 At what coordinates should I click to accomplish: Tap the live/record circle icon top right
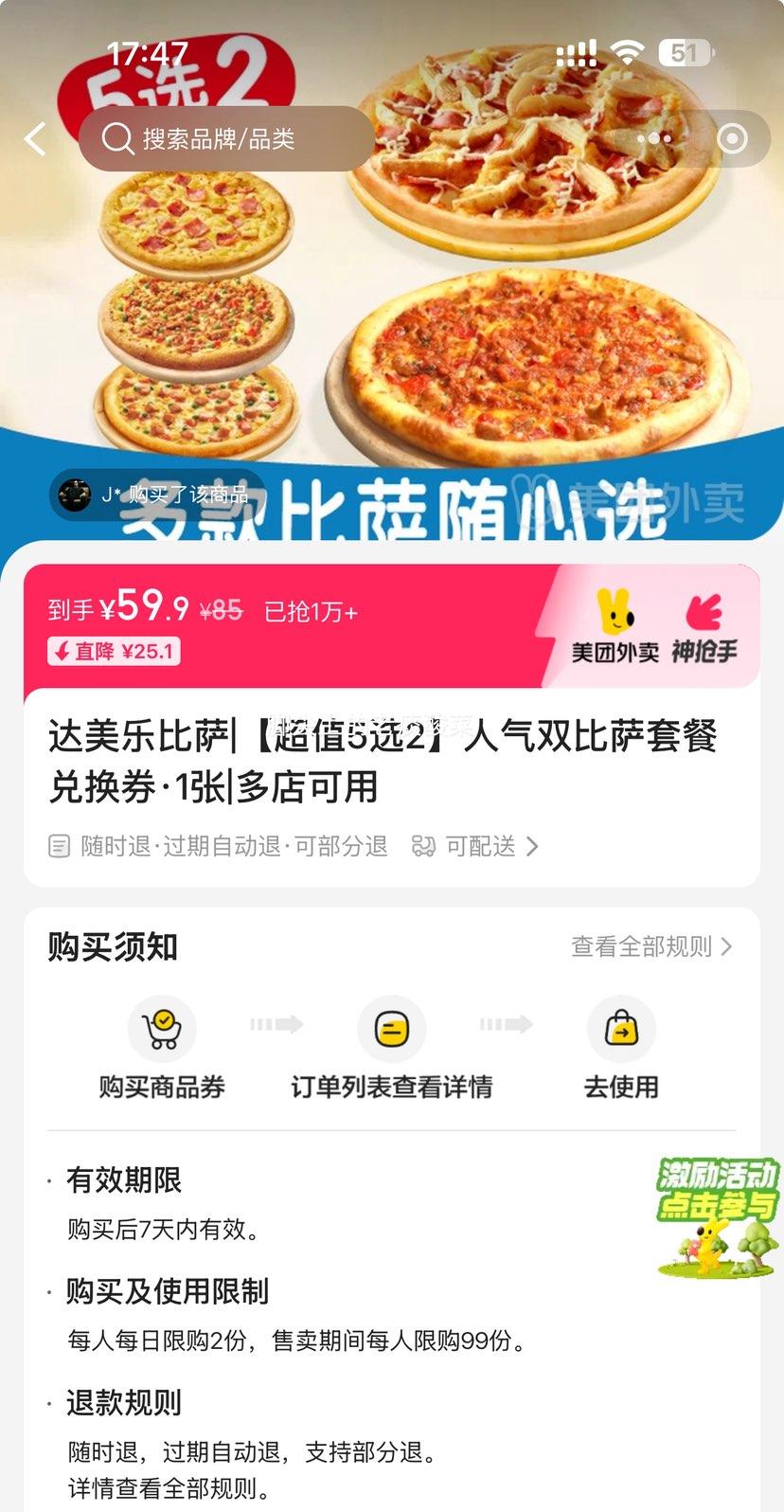pos(732,138)
